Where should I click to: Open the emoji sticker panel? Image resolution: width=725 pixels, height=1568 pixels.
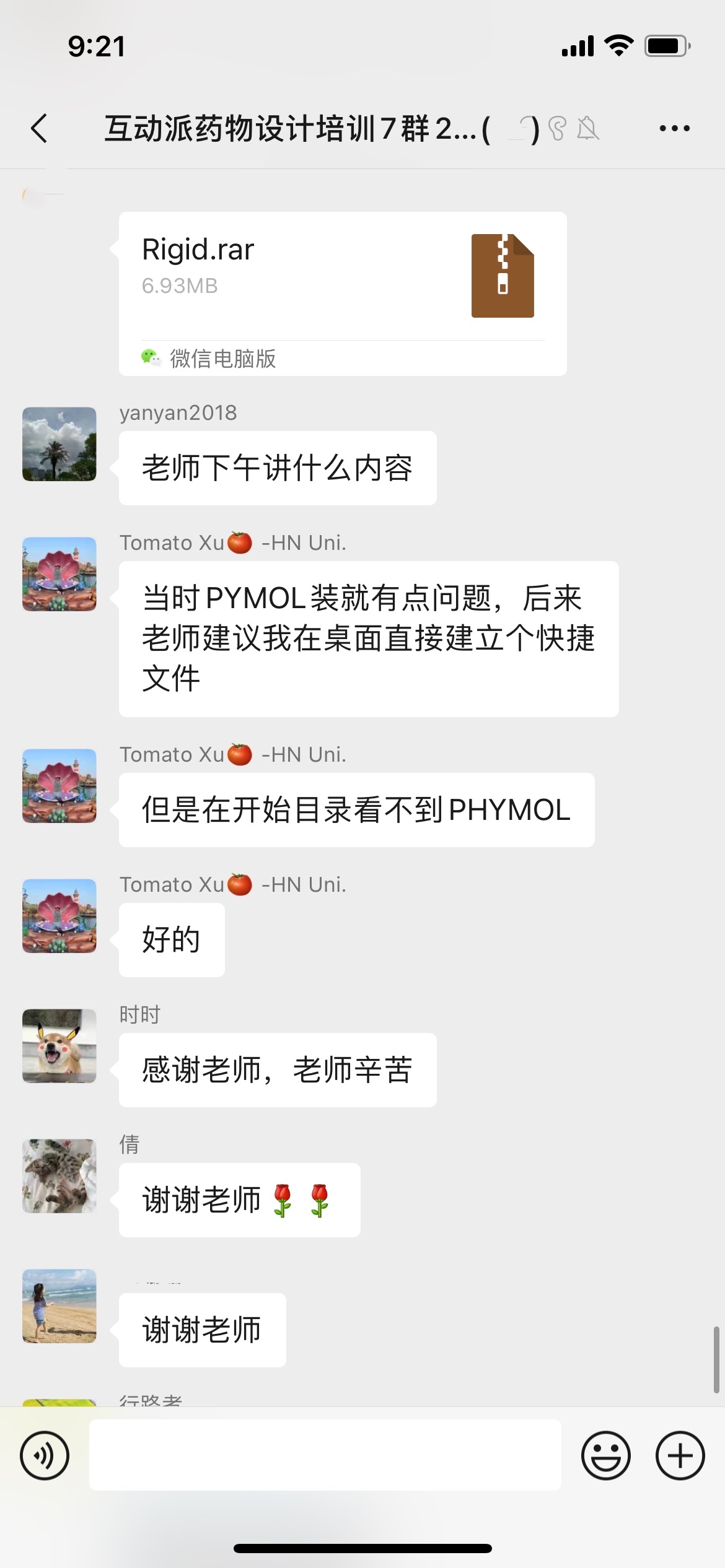[605, 1455]
